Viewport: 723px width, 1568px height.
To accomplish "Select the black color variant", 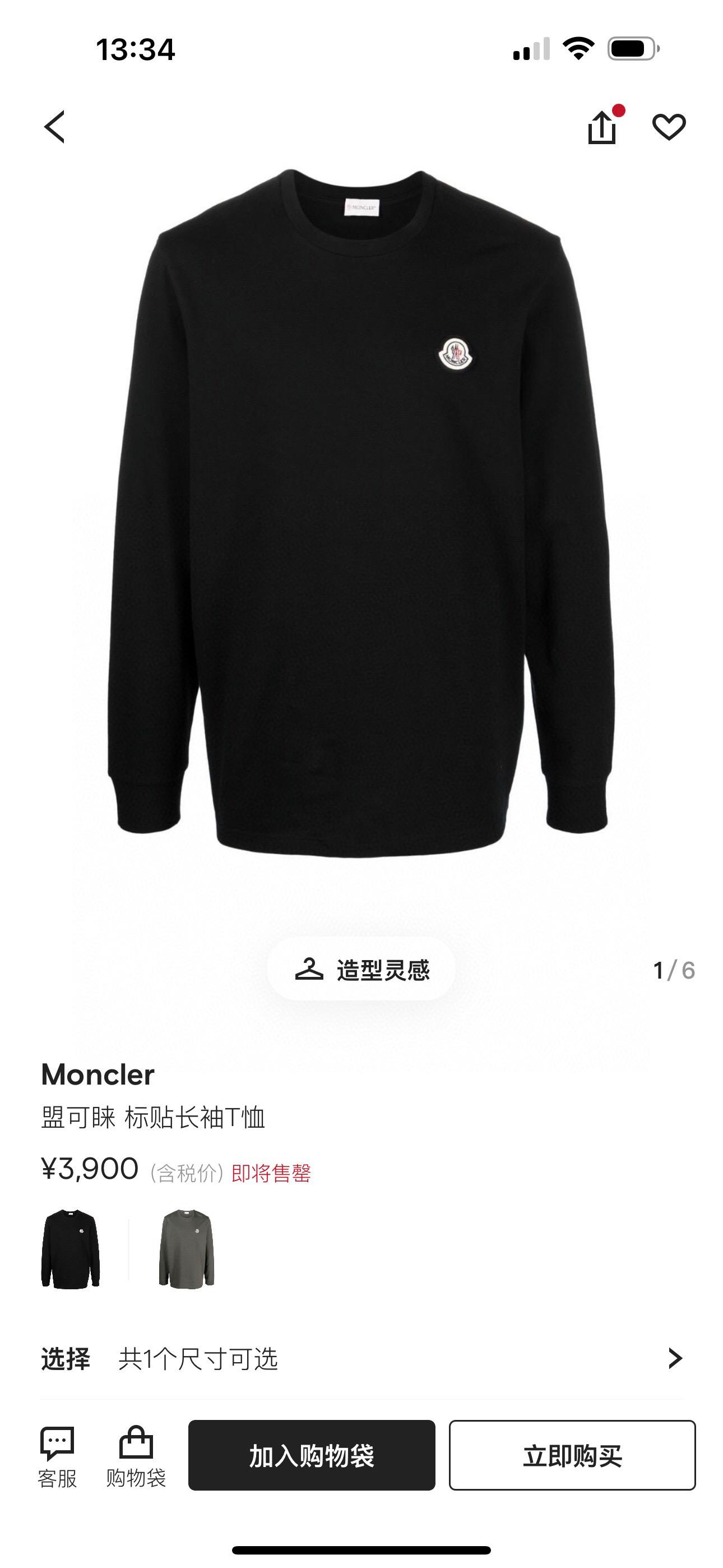I will coord(71,1248).
